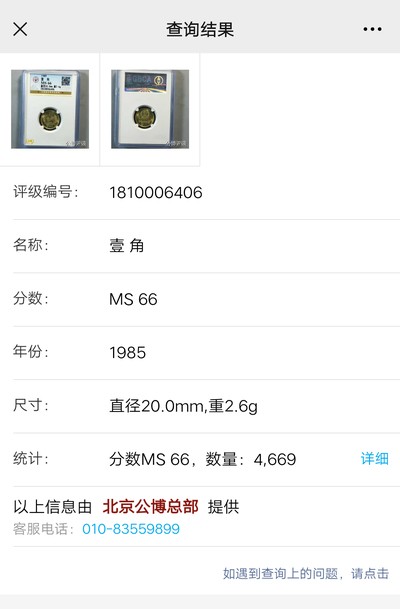
Task: Open 详细 statistics details link
Action: coord(374,459)
